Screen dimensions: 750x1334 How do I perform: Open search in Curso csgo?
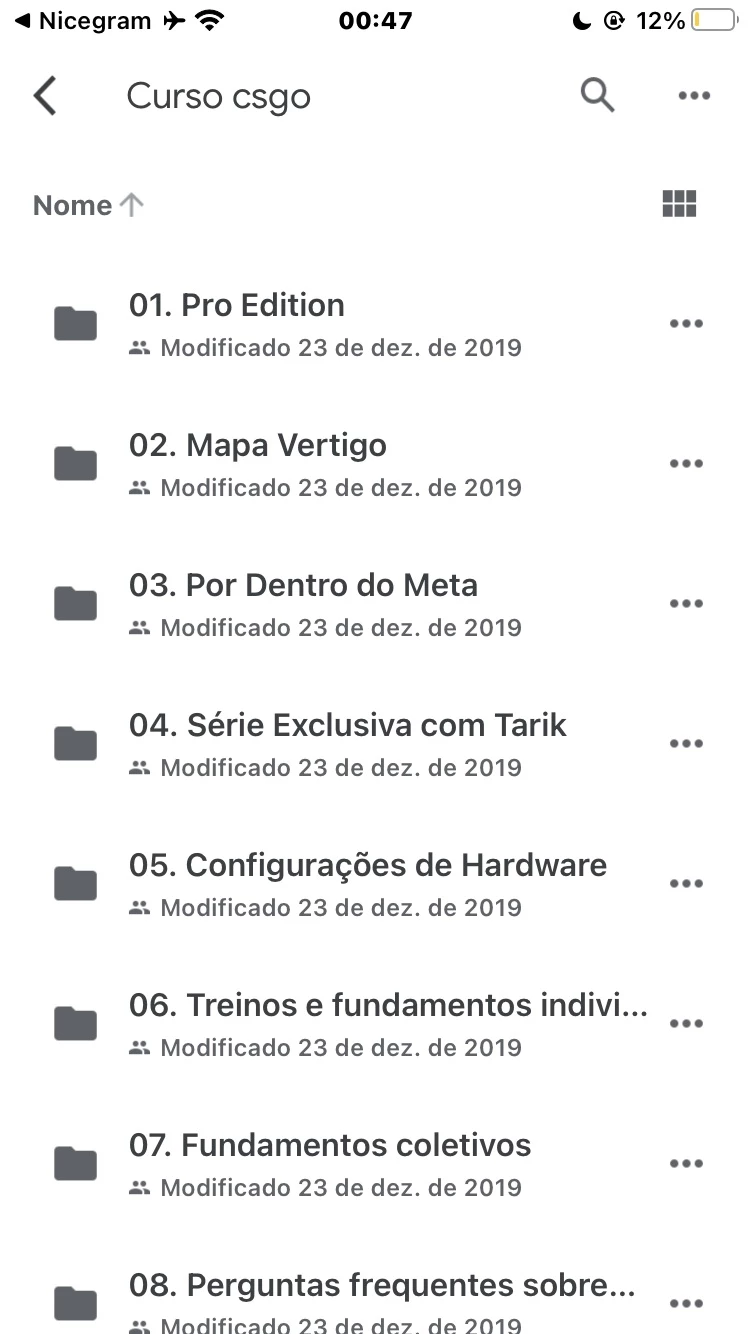click(597, 95)
